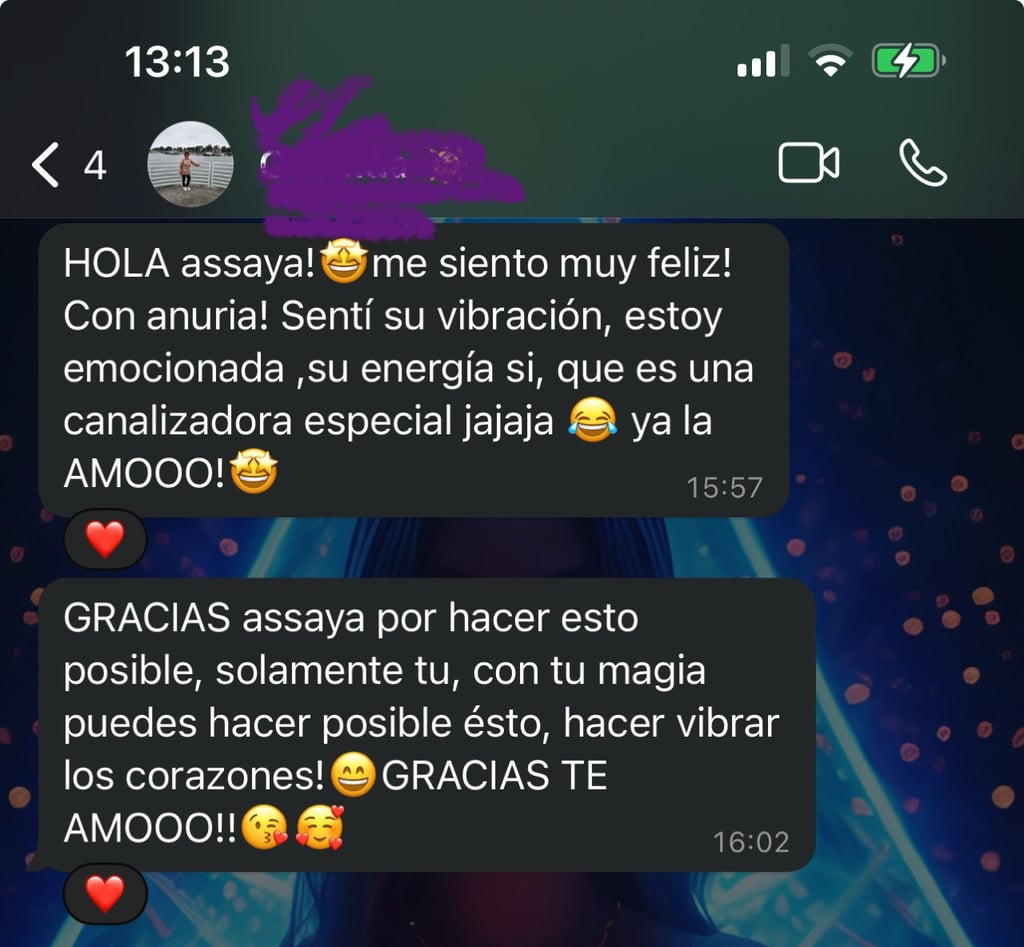Start a video call

[808, 163]
